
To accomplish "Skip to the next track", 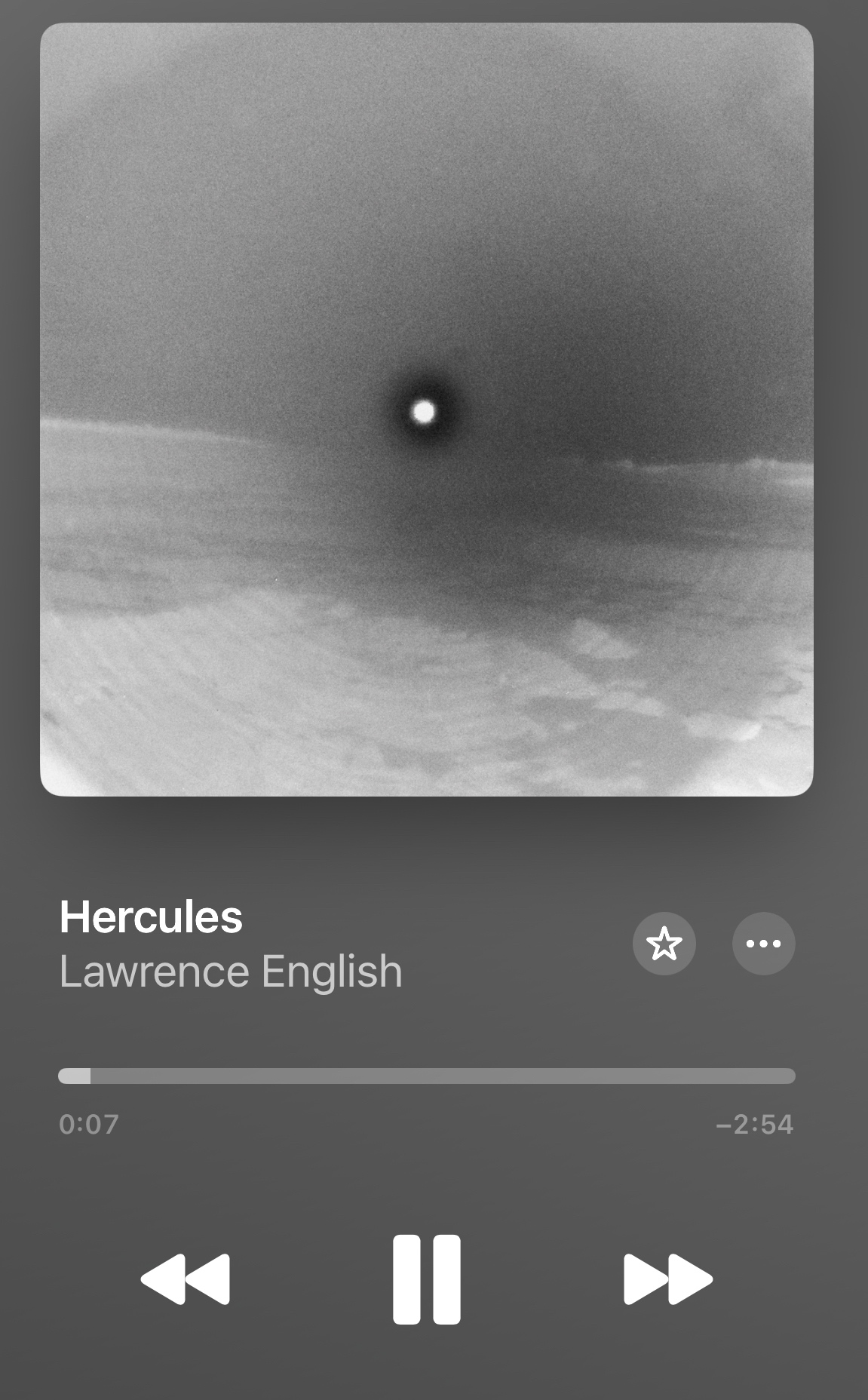I will tap(667, 1279).
